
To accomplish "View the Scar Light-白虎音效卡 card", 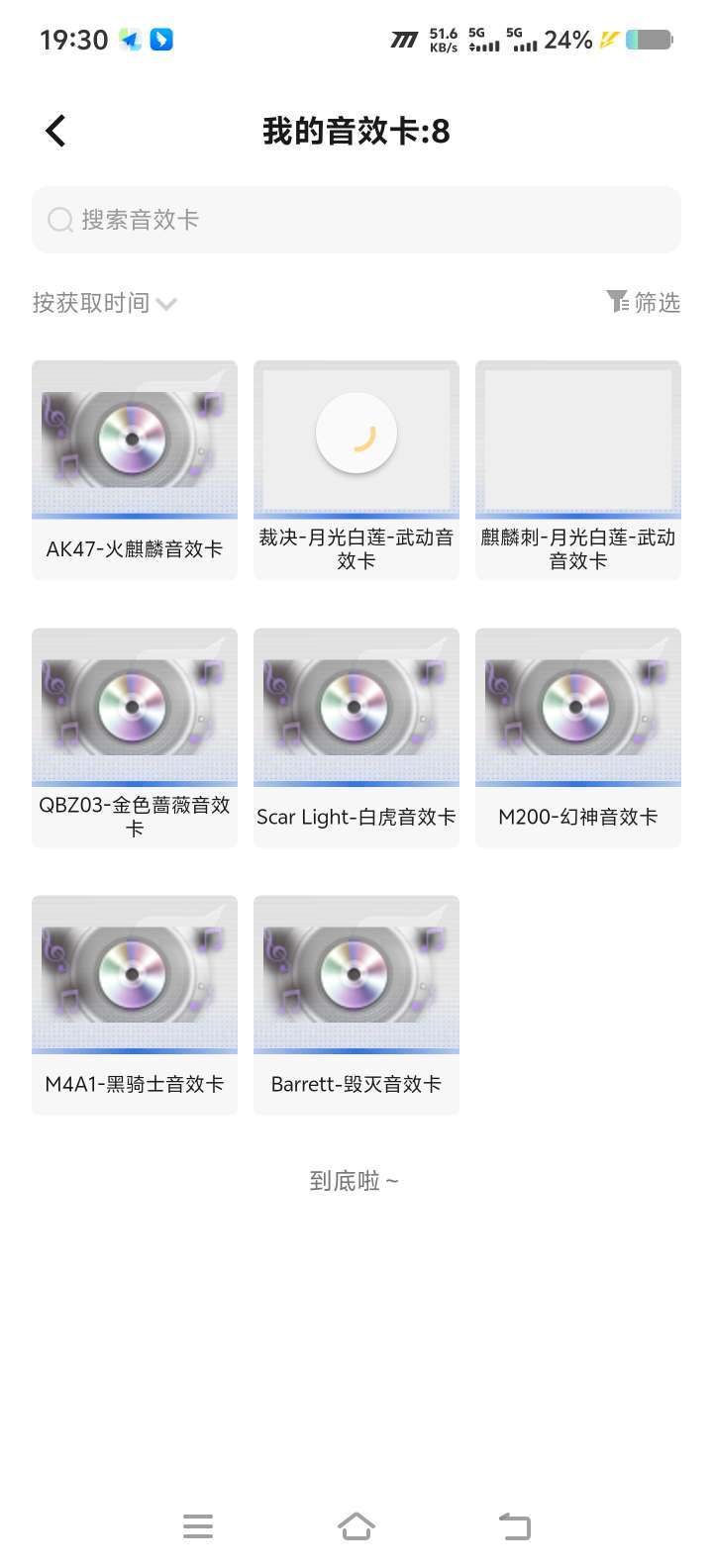I will coord(356,737).
